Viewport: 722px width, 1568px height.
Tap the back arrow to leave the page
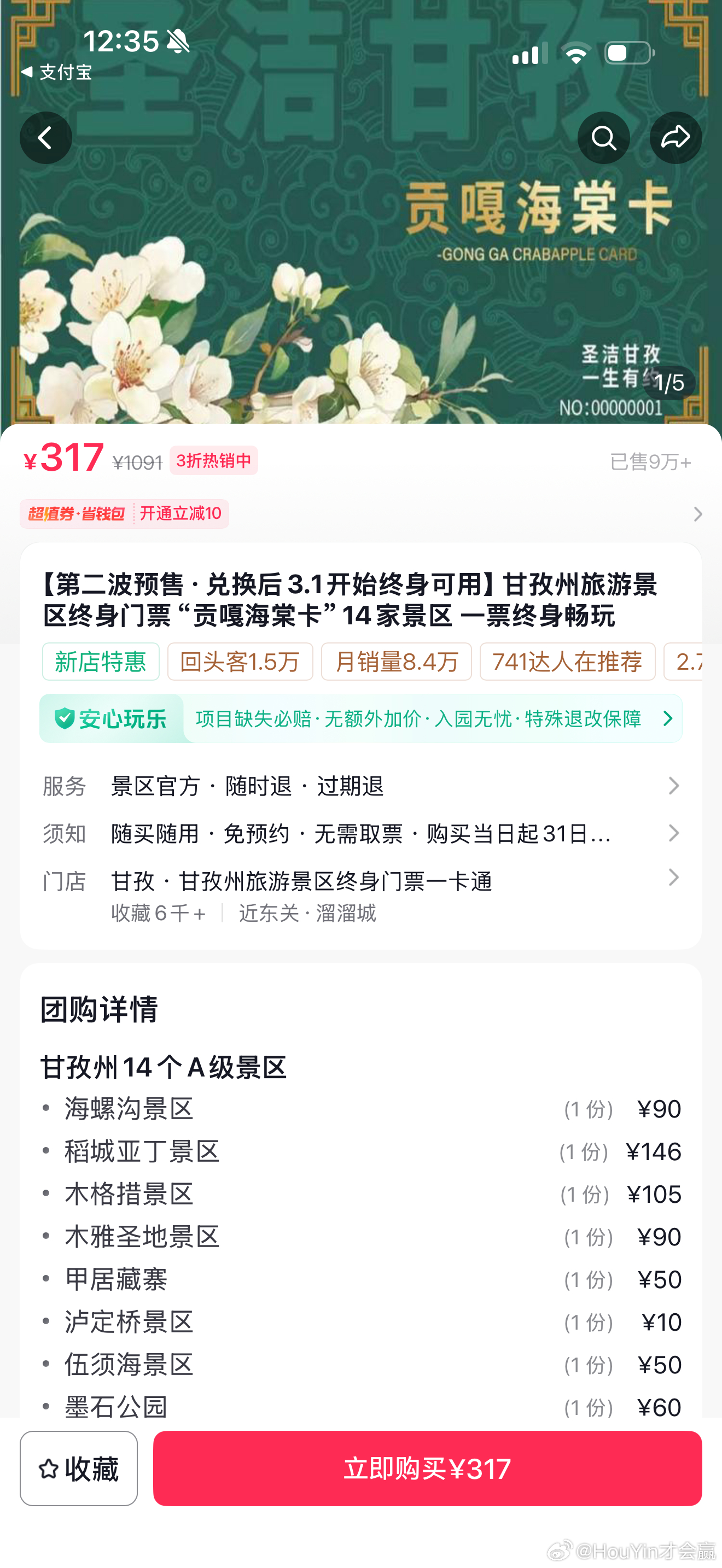[x=45, y=138]
